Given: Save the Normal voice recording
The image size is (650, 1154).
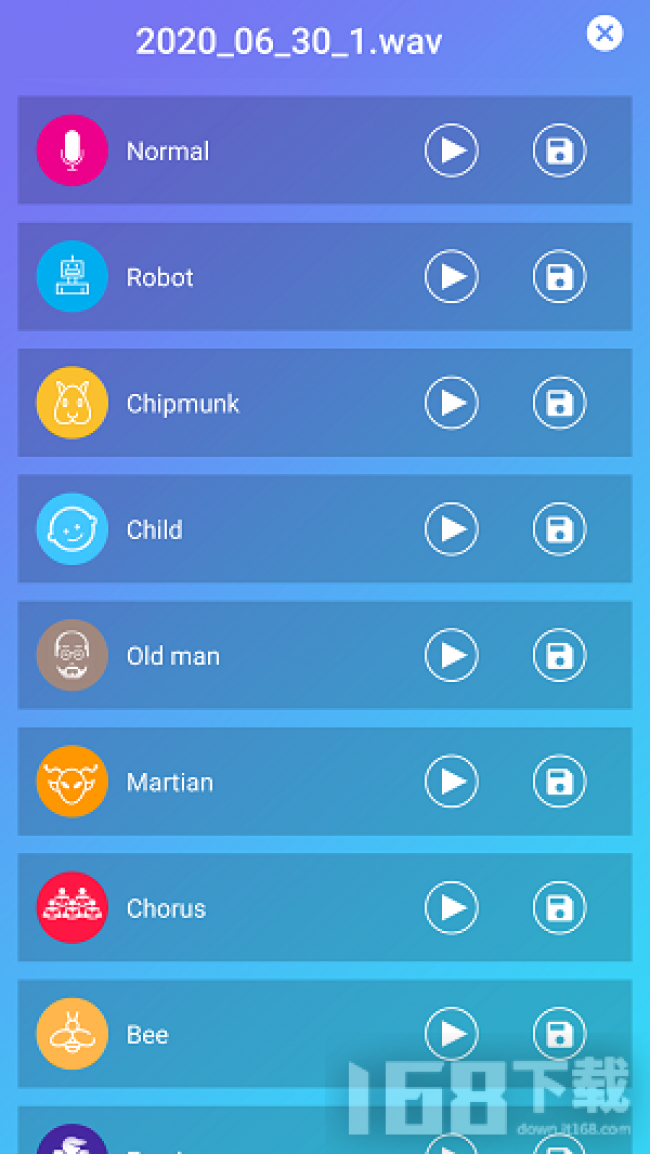Looking at the screenshot, I should point(559,151).
